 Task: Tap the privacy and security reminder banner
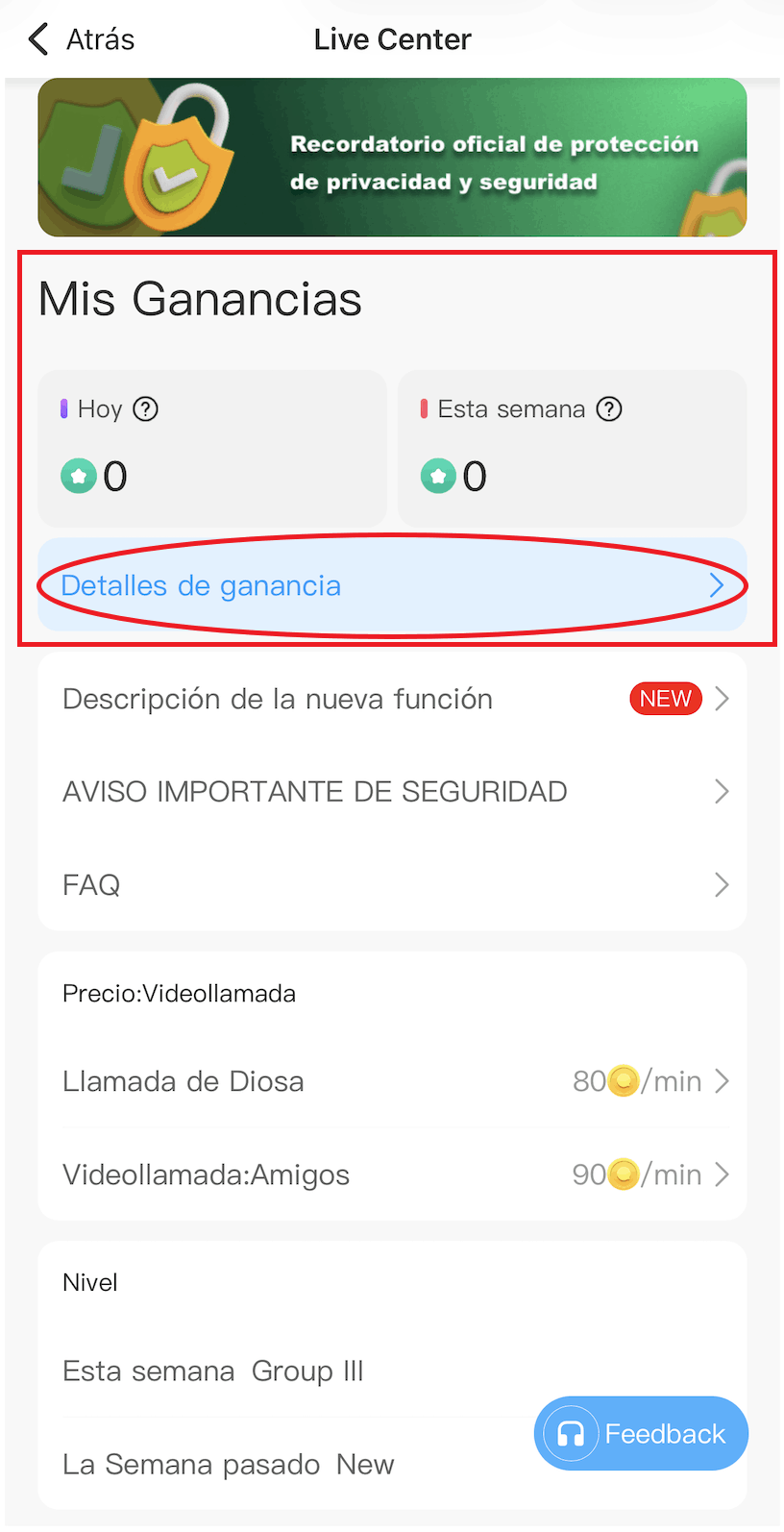tap(392, 157)
